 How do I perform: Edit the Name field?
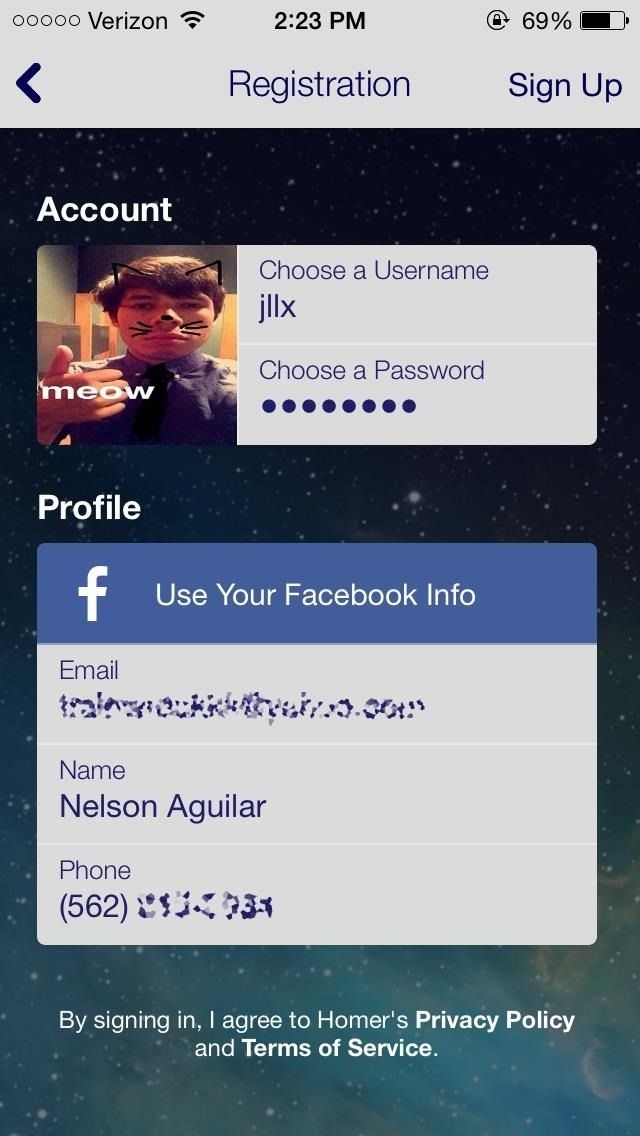click(x=316, y=794)
